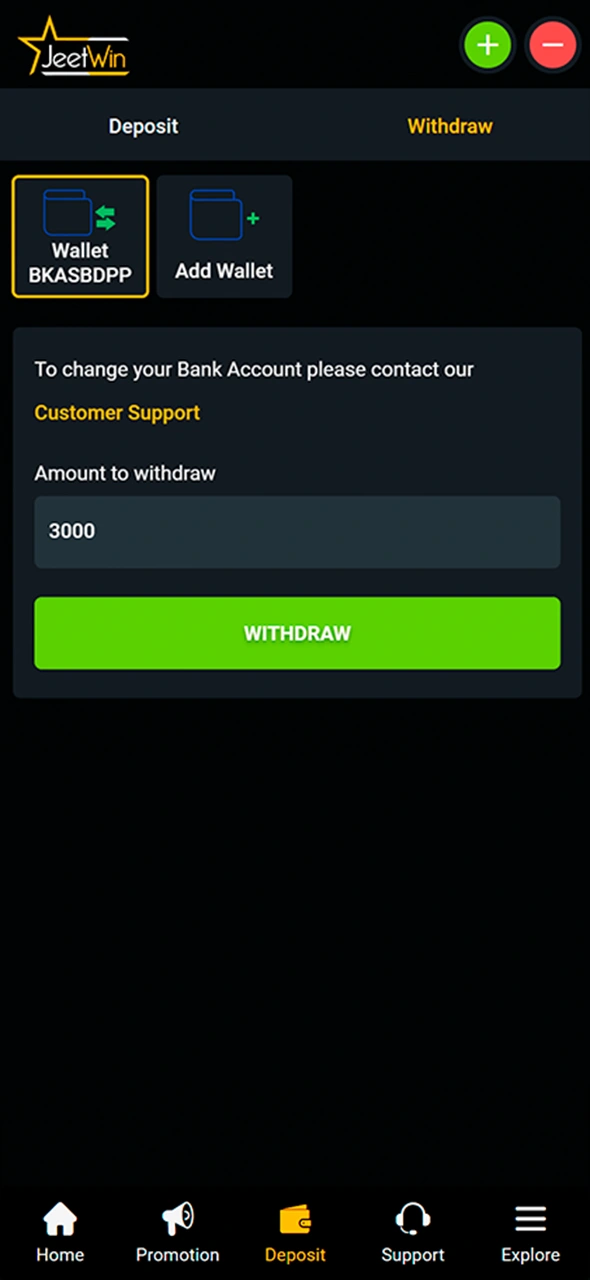Tap the red minus icon

(x=553, y=45)
